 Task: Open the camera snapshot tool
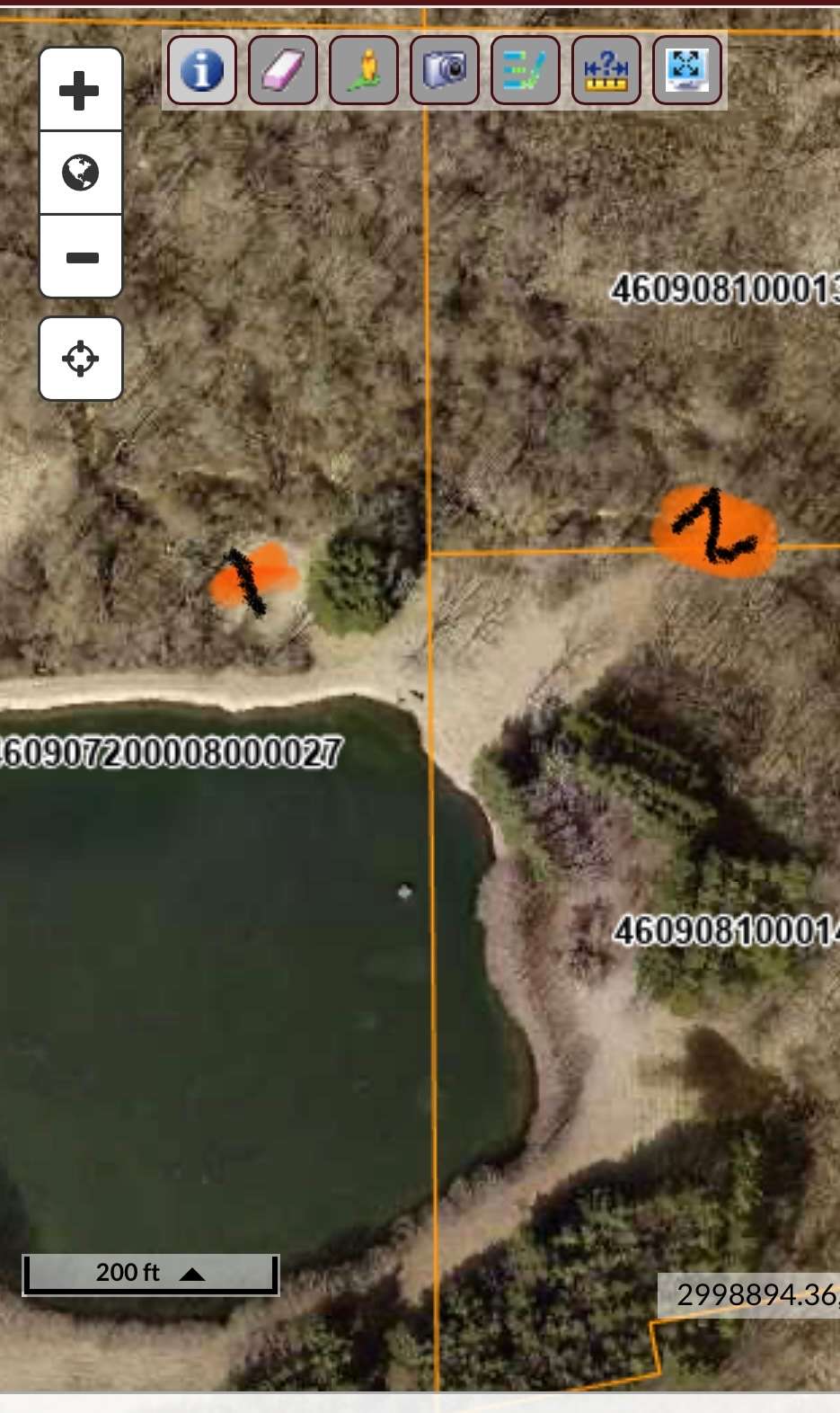pos(445,70)
